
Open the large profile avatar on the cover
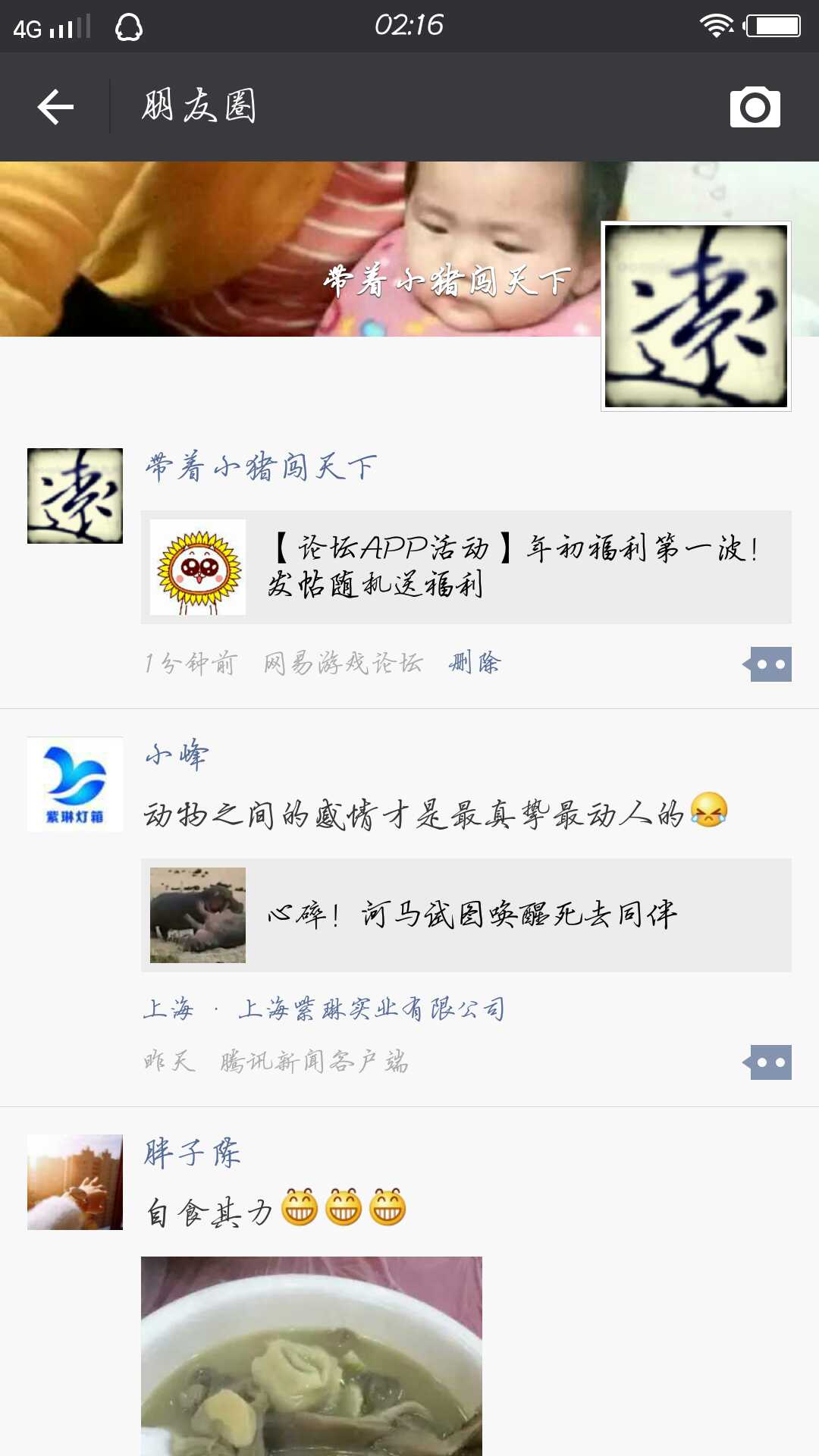(x=695, y=316)
